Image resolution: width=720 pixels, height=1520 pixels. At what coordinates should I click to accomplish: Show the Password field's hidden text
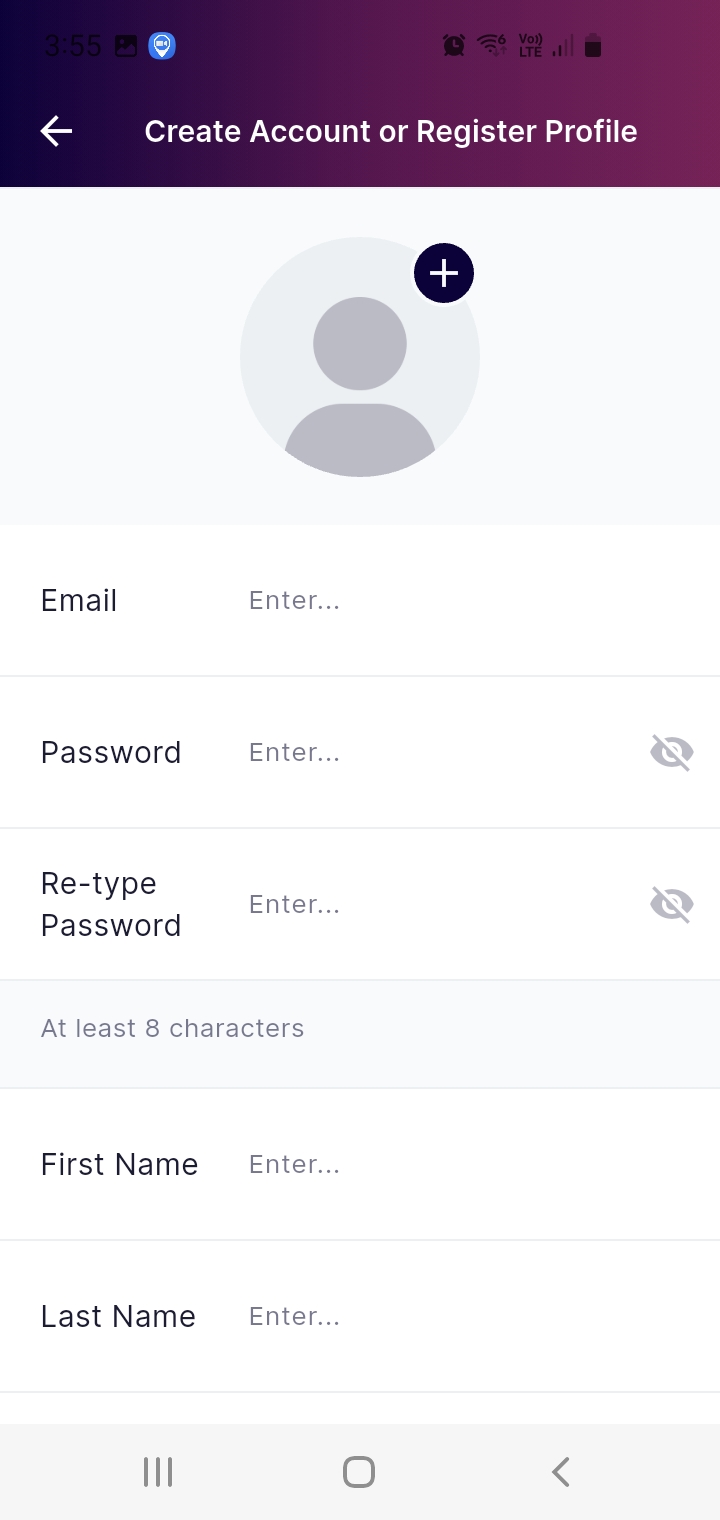point(671,752)
